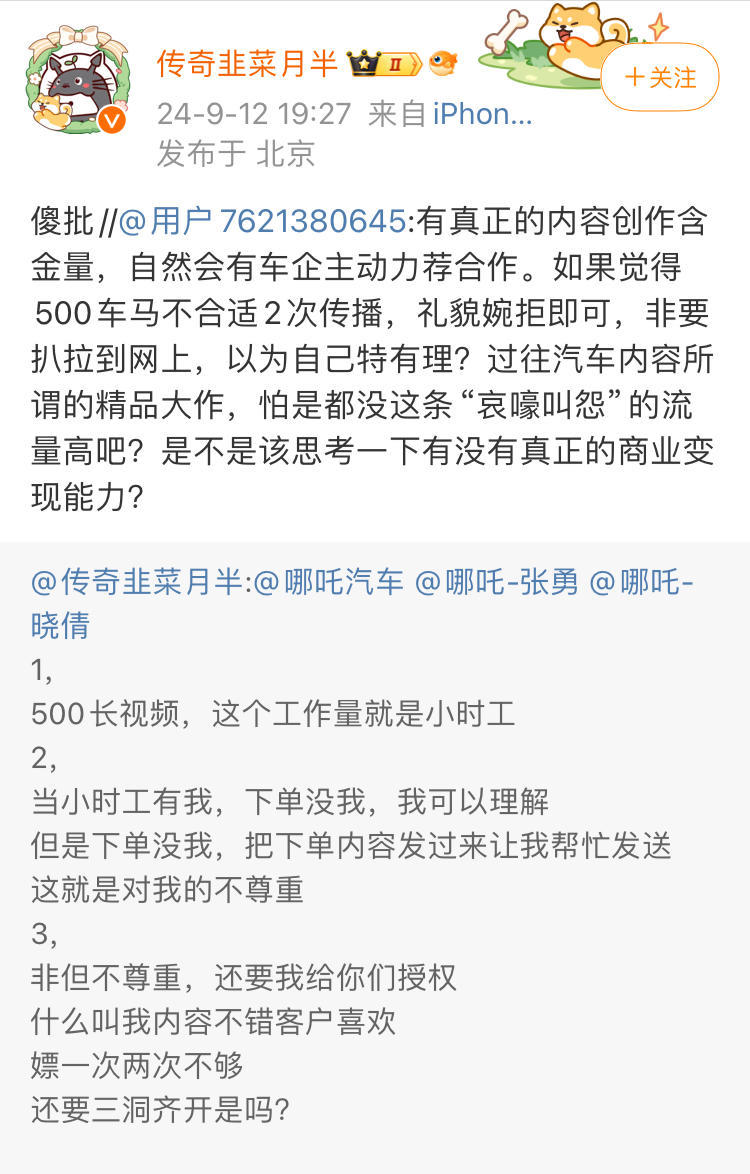Open the 传奇韭菜月半 username link
The image size is (750, 1174).
pos(247,64)
